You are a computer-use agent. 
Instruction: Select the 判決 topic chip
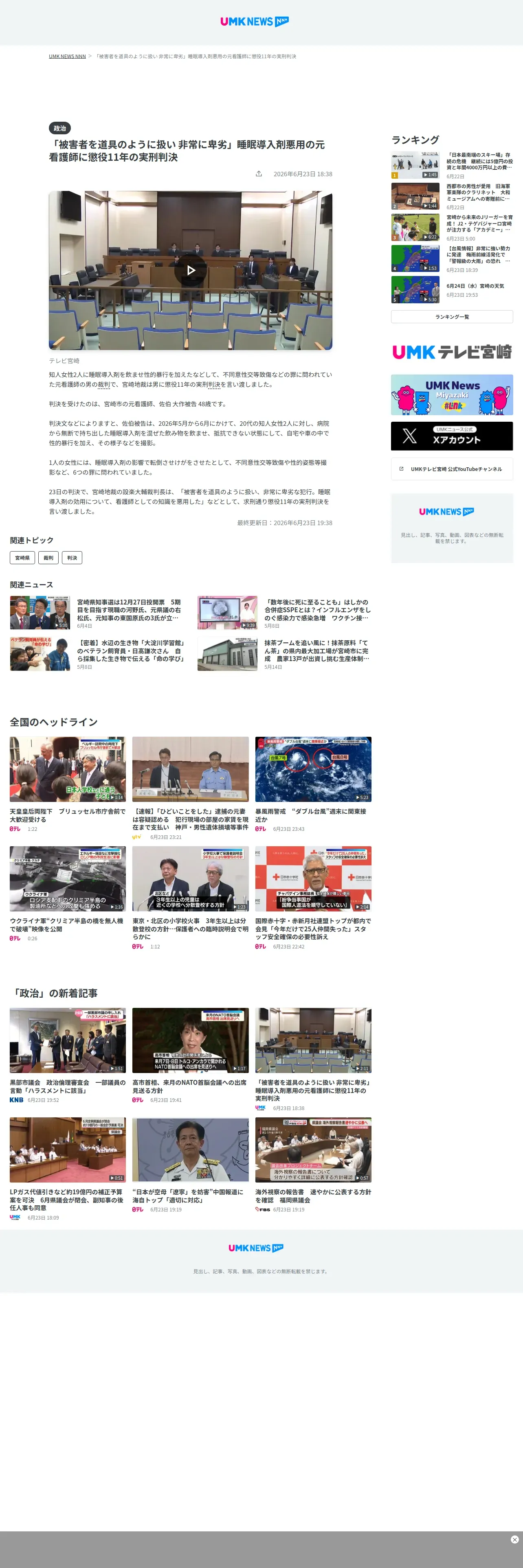click(72, 558)
